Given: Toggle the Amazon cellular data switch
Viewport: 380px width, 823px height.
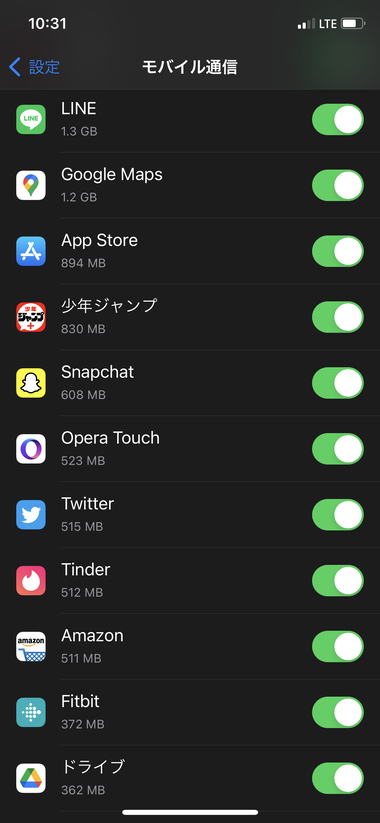Looking at the screenshot, I should click(x=338, y=647).
